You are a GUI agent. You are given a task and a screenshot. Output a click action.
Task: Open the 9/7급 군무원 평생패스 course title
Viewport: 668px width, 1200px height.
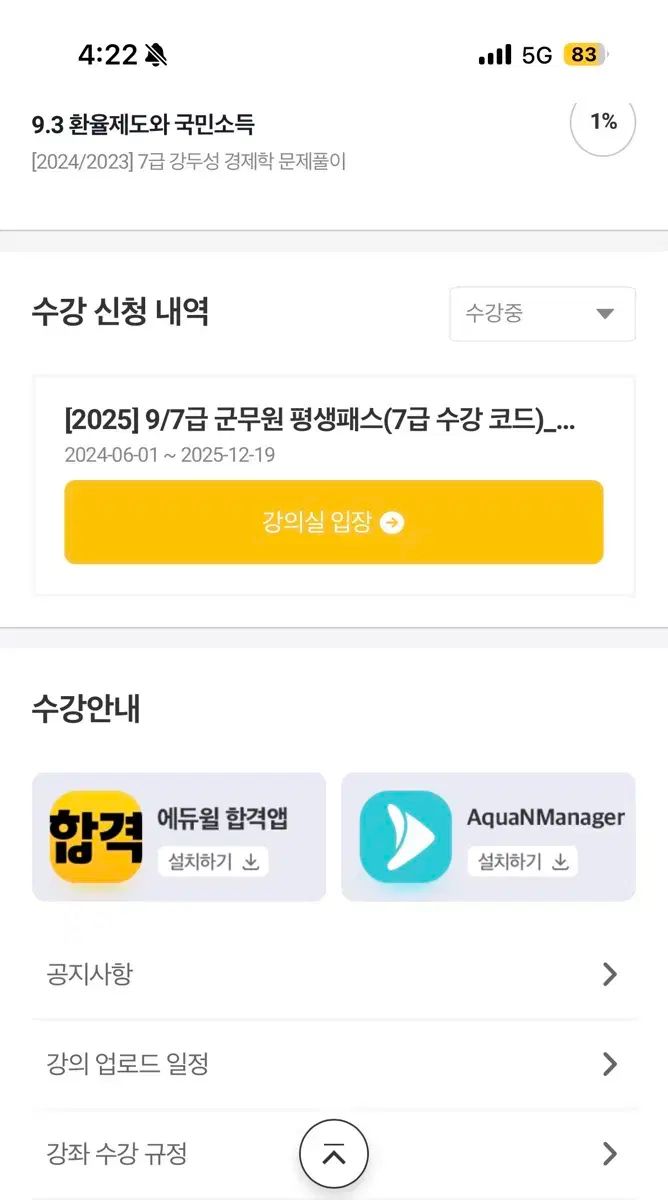pos(320,421)
